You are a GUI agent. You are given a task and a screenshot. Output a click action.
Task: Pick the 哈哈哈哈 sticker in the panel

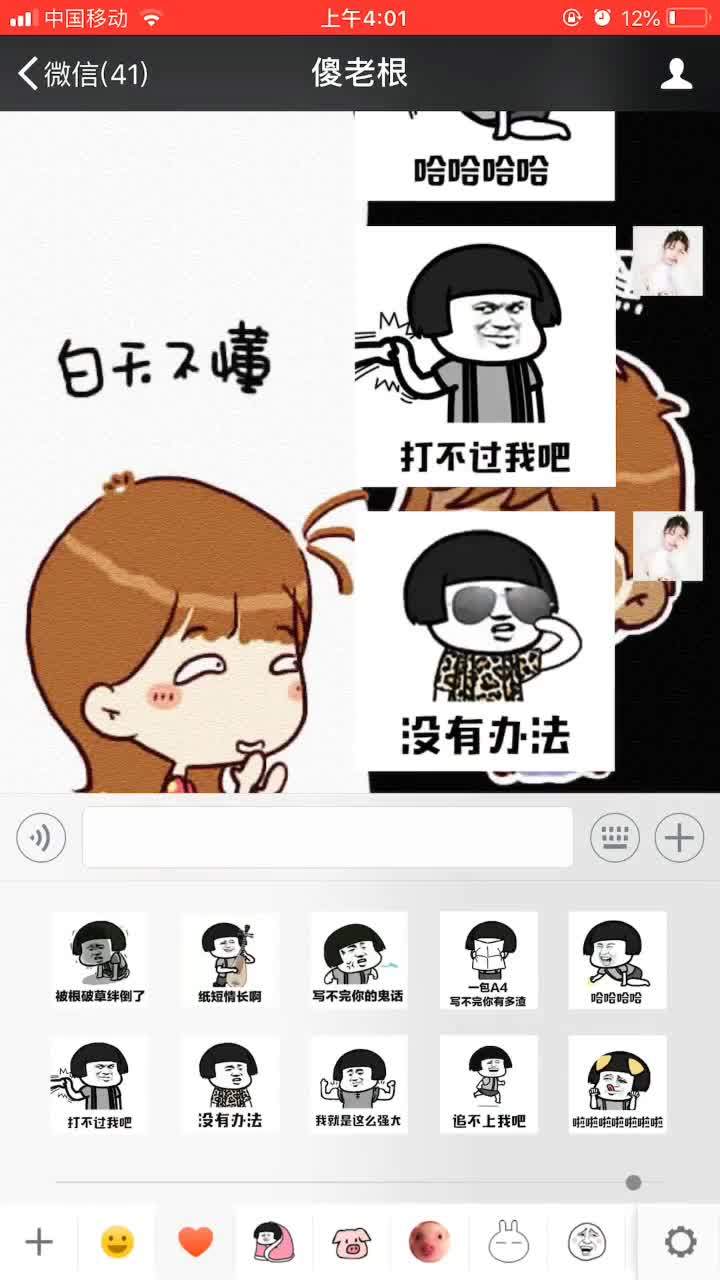[x=617, y=960]
